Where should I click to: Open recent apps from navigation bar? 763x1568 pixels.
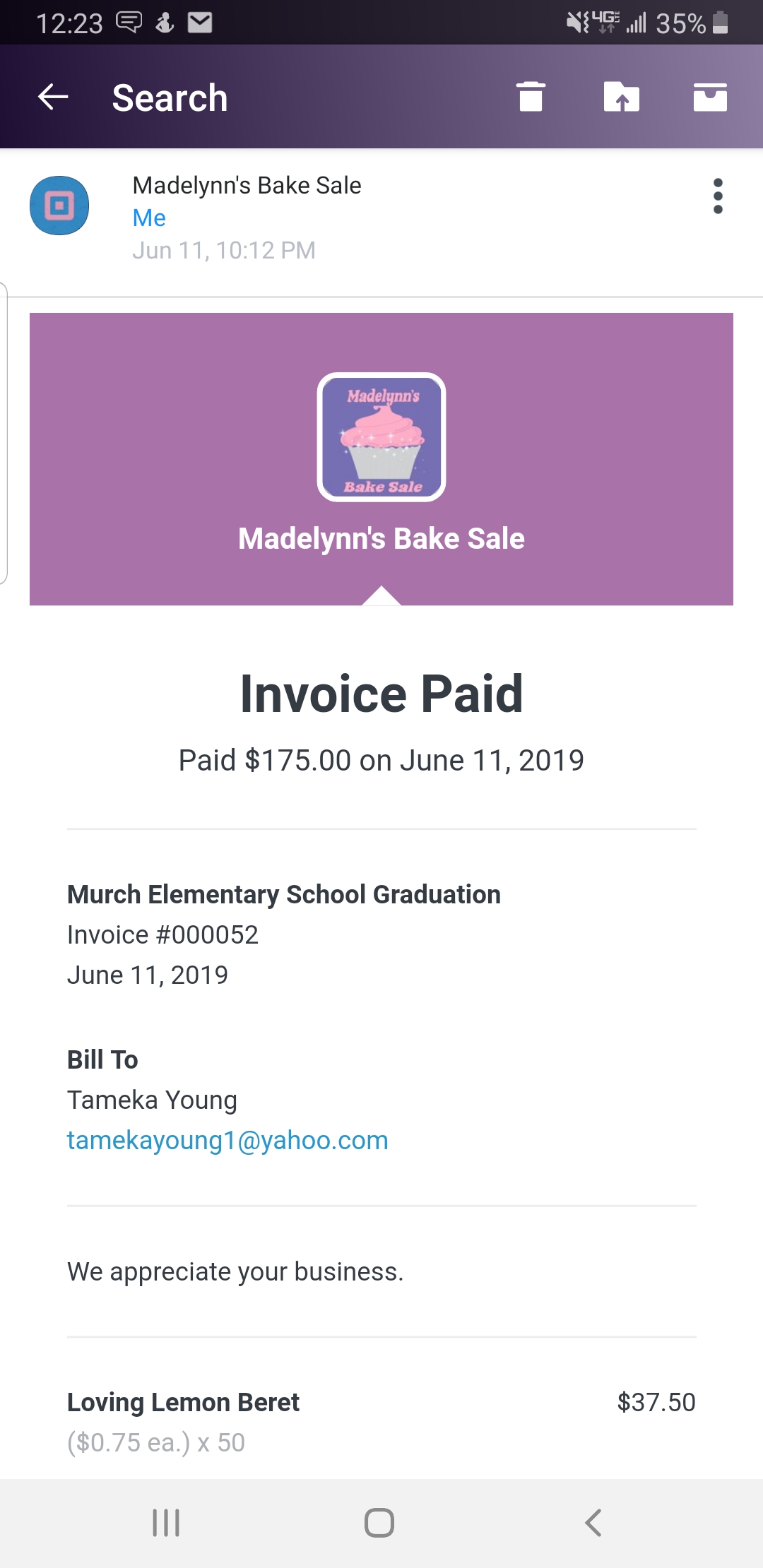166,1522
